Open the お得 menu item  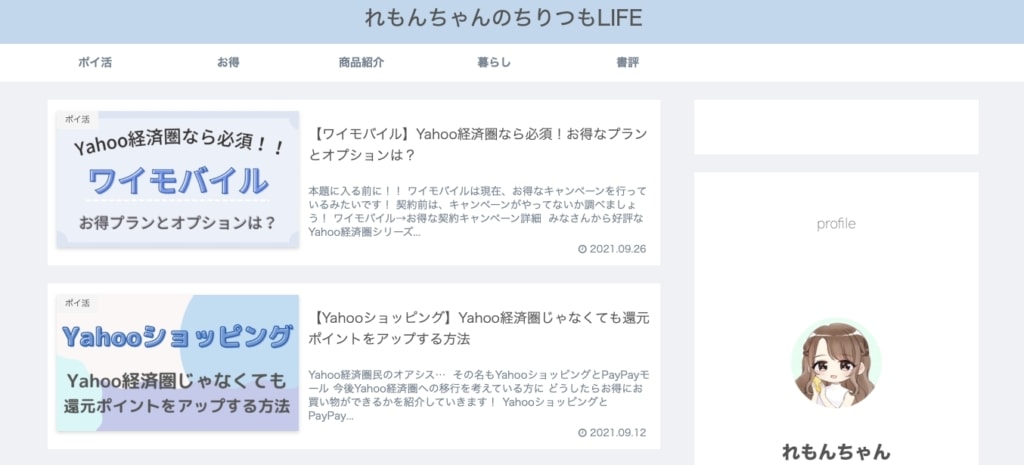[x=228, y=62]
